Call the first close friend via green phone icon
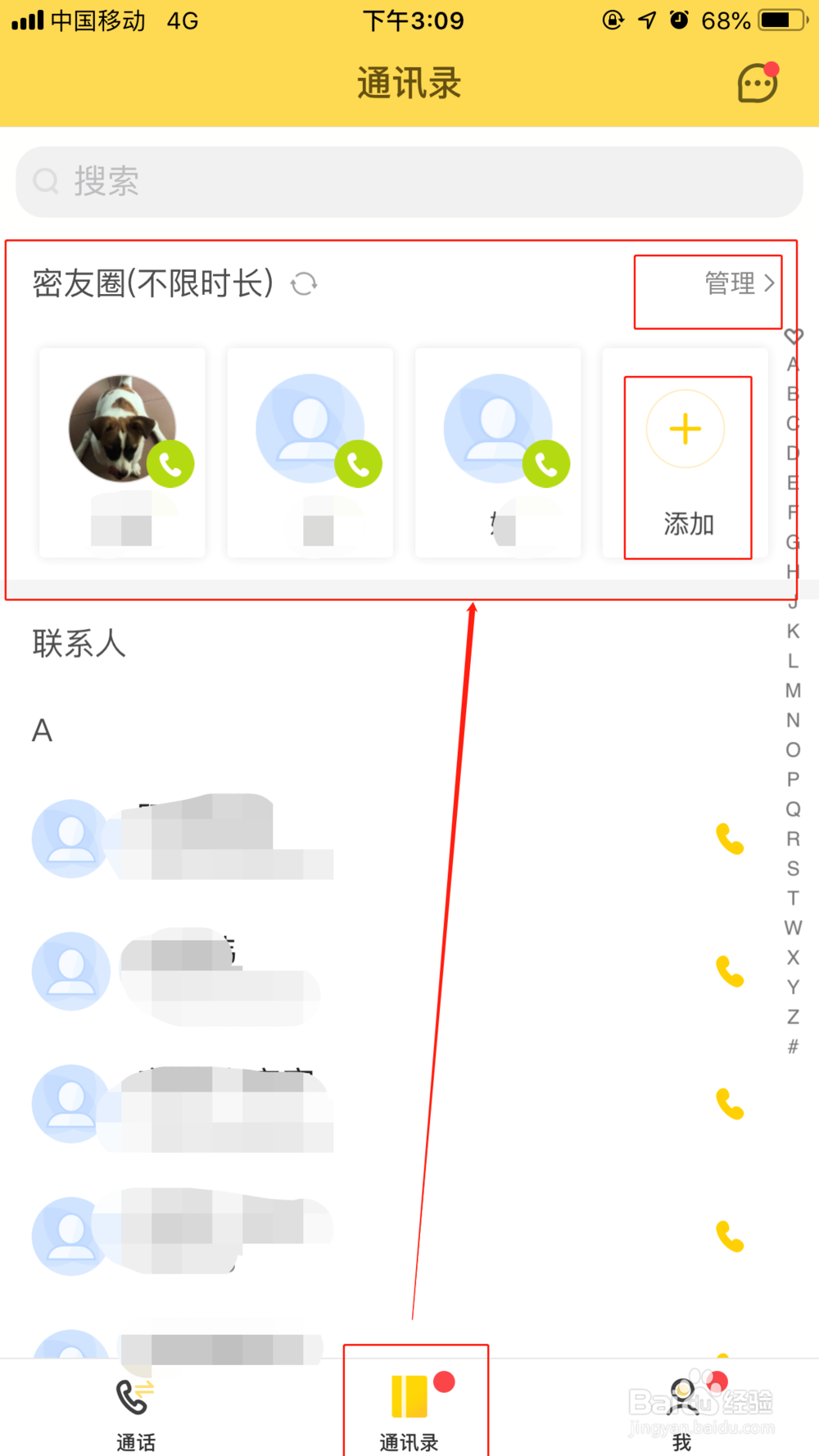819x1456 pixels. pos(170,463)
